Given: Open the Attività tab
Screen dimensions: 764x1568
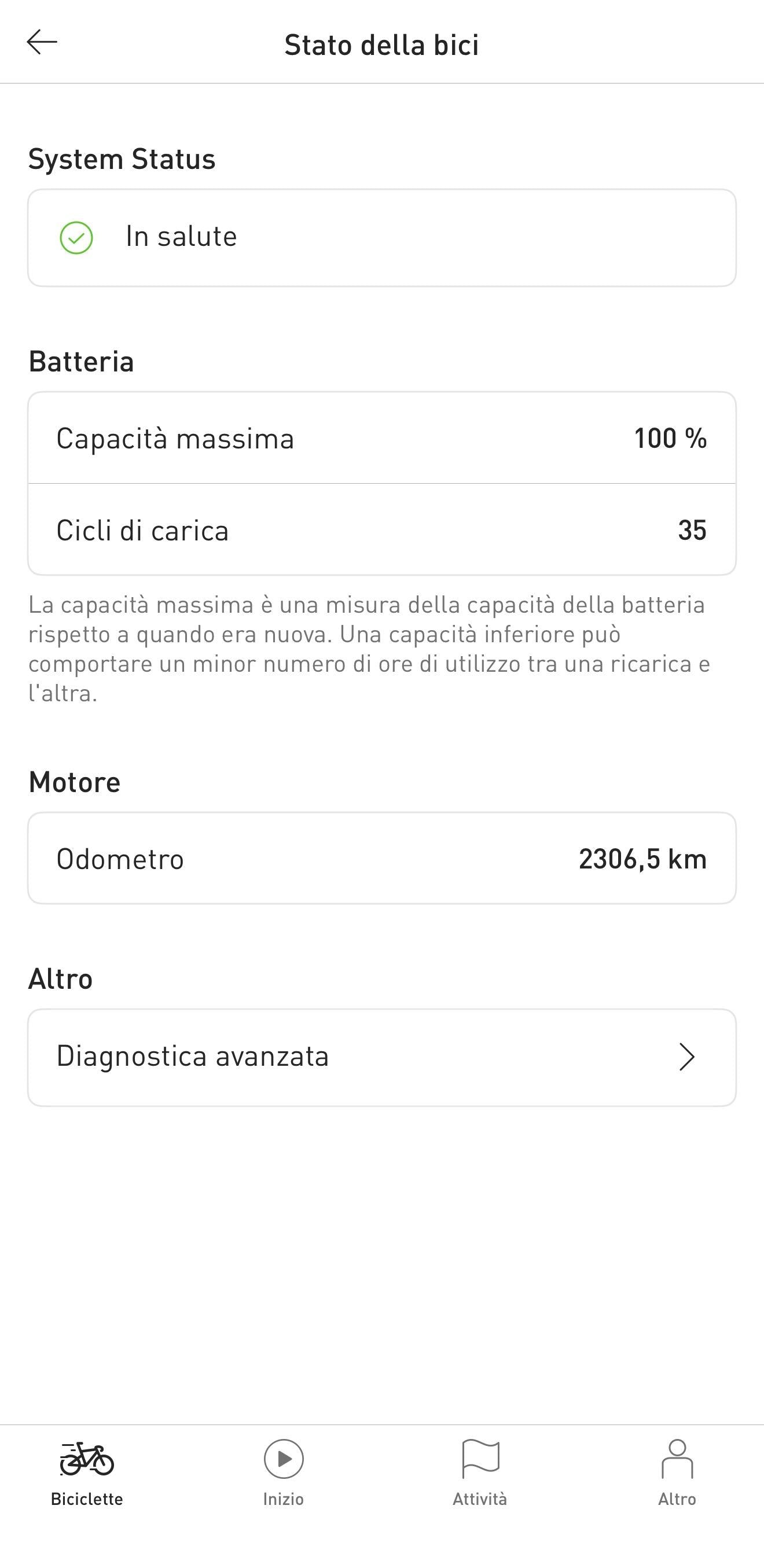Looking at the screenshot, I should pyautogui.click(x=480, y=1473).
